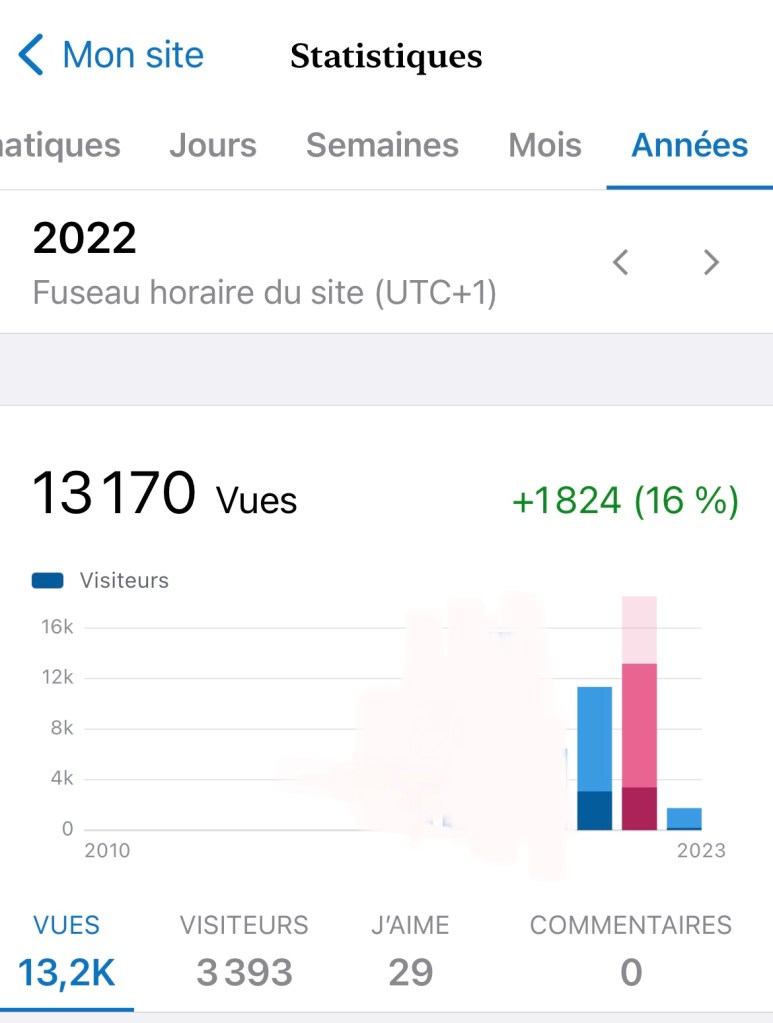Screen dimensions: 773x1023
Task: Show the J'AIME statistic
Action: [x=410, y=950]
